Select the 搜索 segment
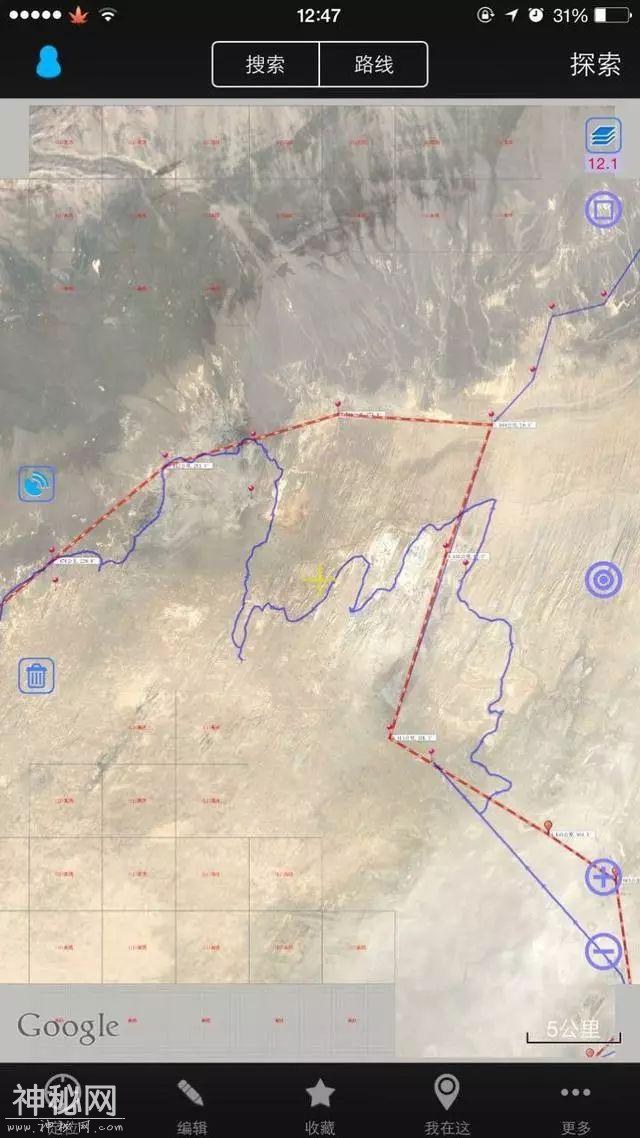 [x=265, y=65]
